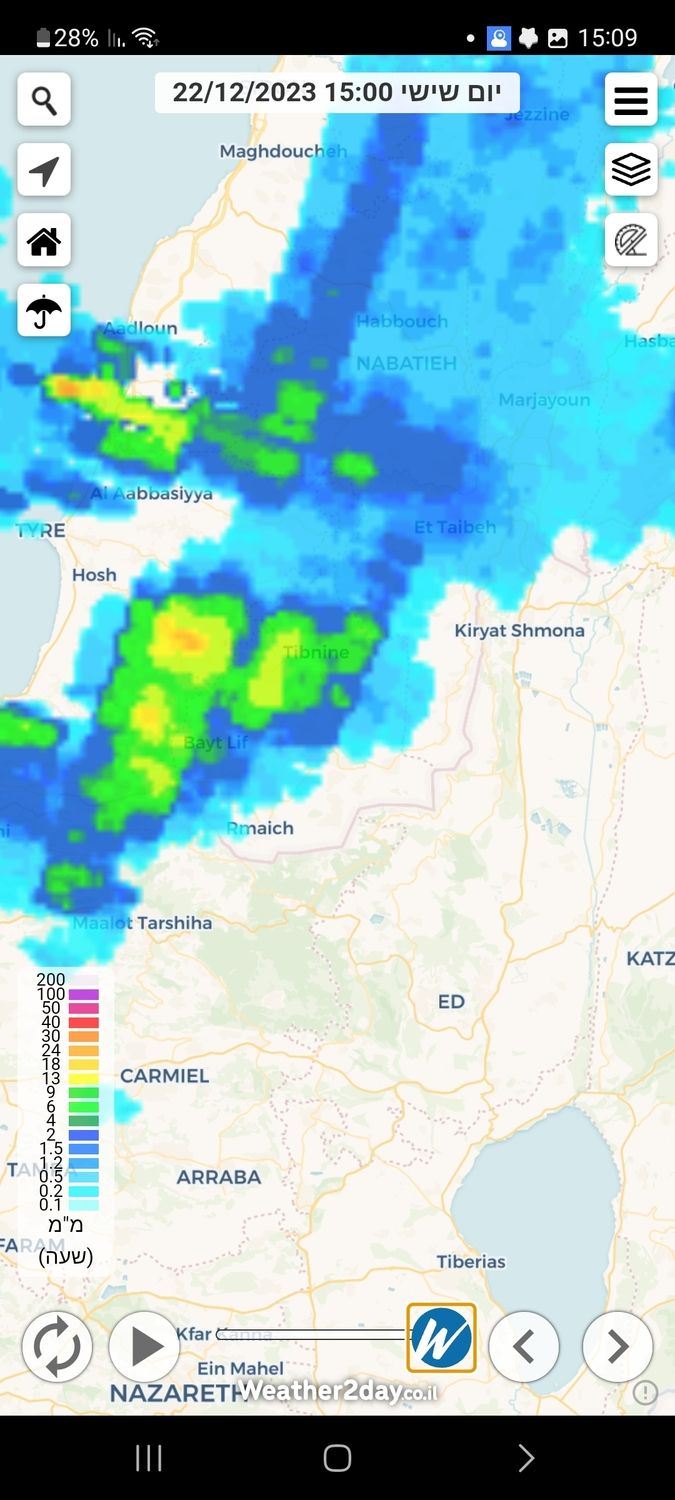Viewport: 675px width, 1500px height.
Task: Tap the umbrella rain forecast button
Action: pyautogui.click(x=44, y=311)
